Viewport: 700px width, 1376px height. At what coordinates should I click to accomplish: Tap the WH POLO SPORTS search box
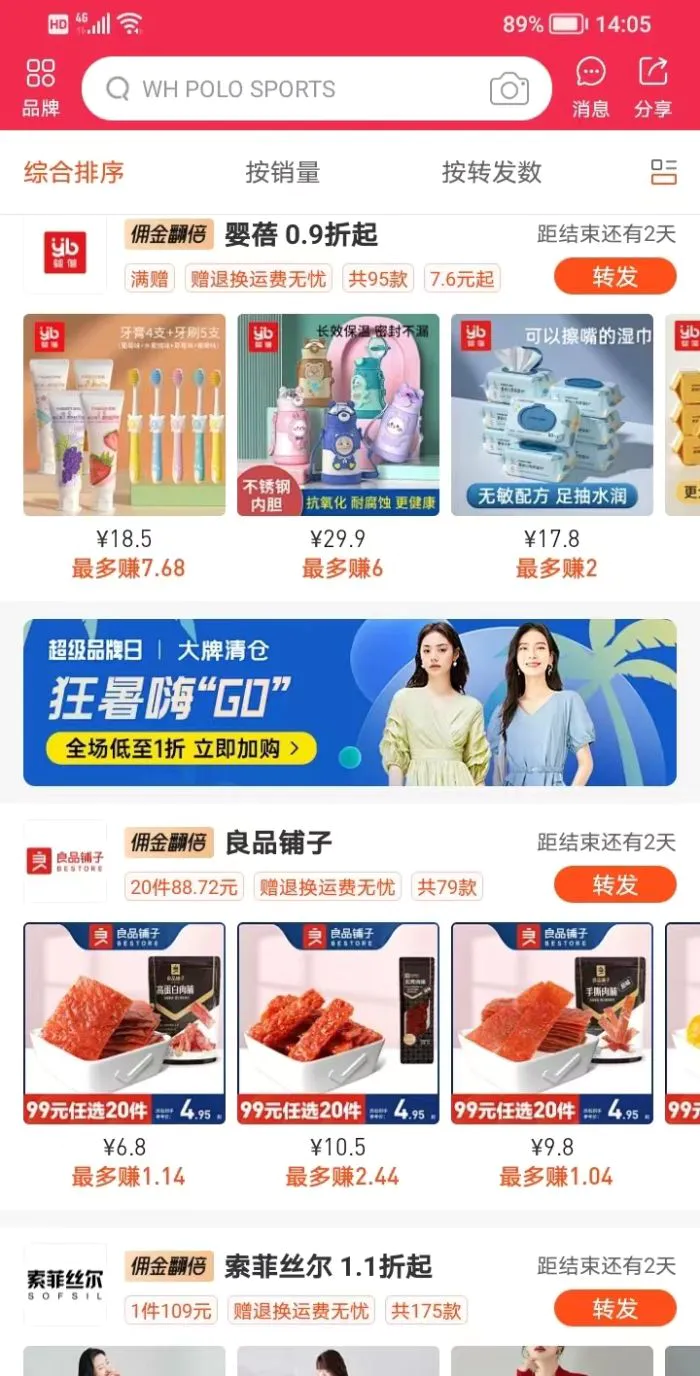[290, 89]
